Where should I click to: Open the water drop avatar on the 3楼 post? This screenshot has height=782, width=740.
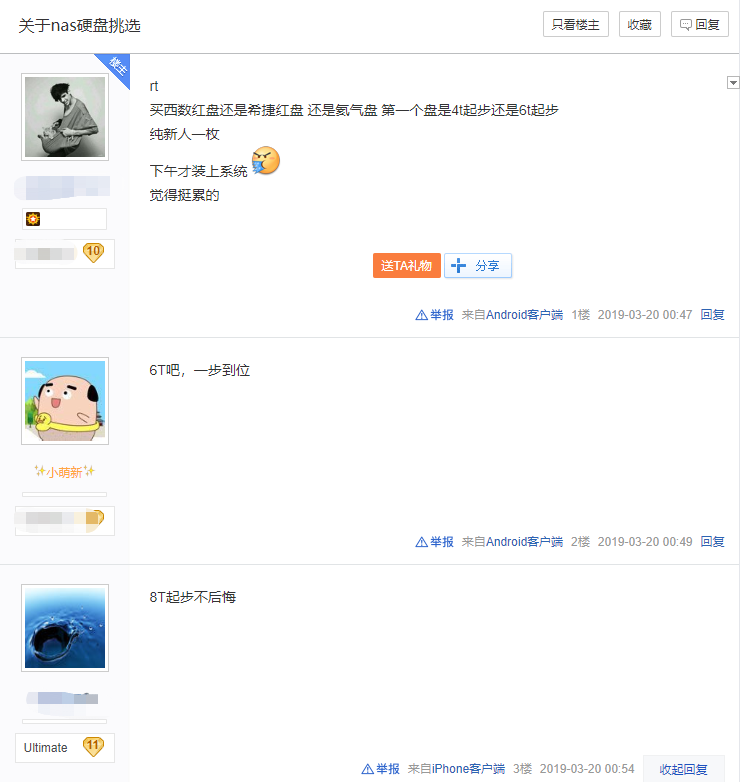65,628
